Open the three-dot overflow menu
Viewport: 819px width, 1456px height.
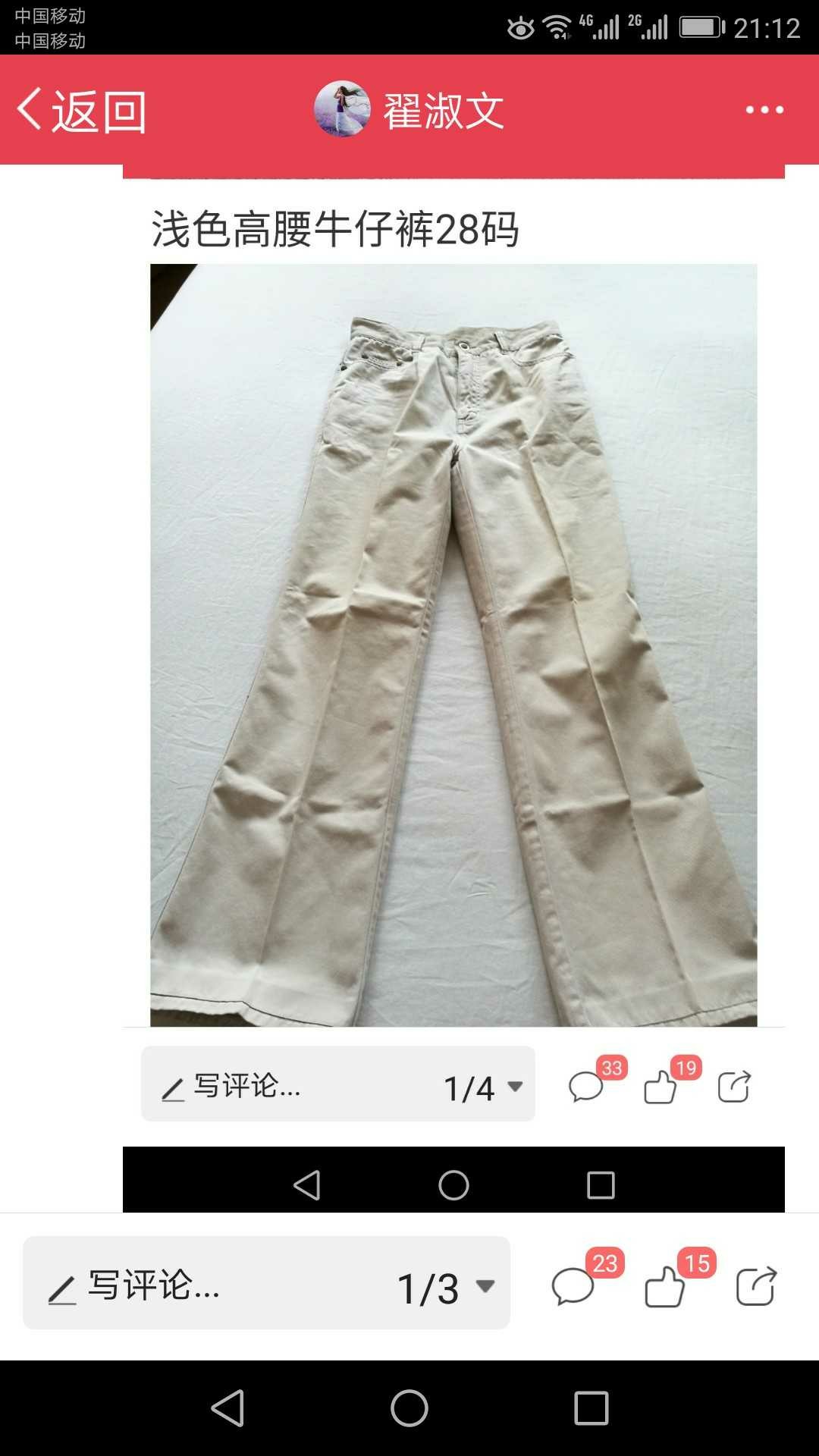click(x=764, y=110)
